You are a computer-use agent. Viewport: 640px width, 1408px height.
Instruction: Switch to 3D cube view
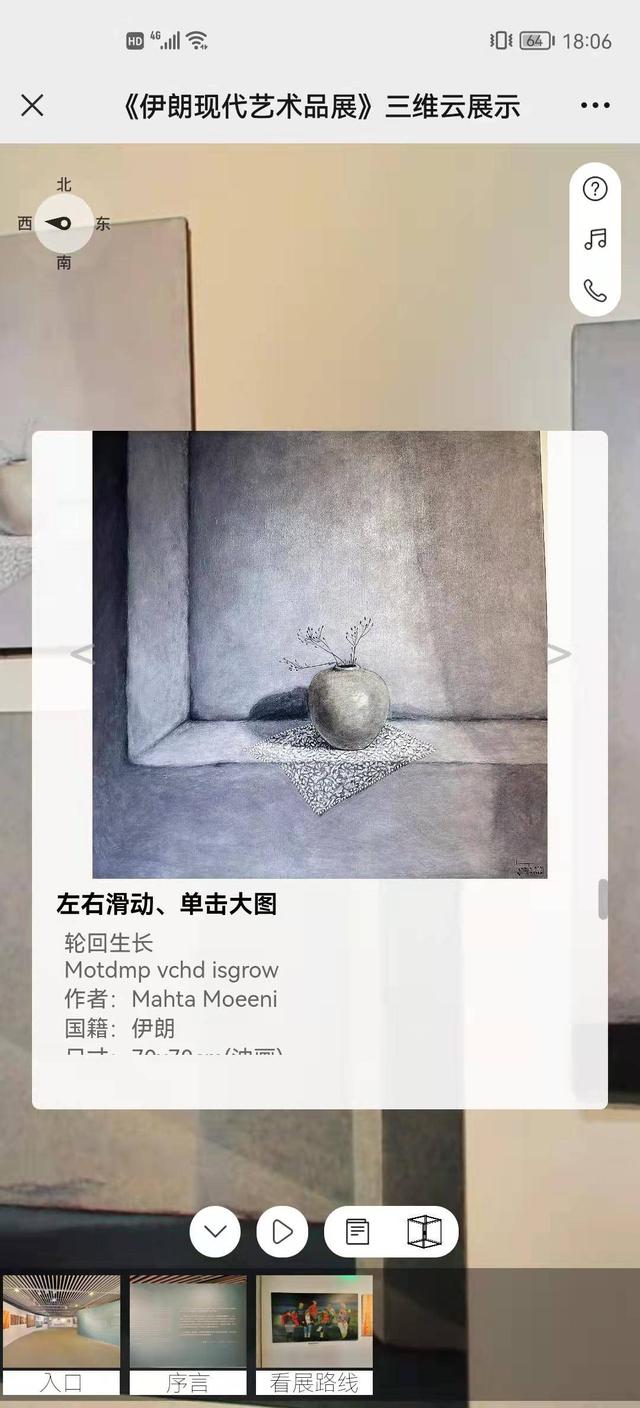[x=424, y=1232]
